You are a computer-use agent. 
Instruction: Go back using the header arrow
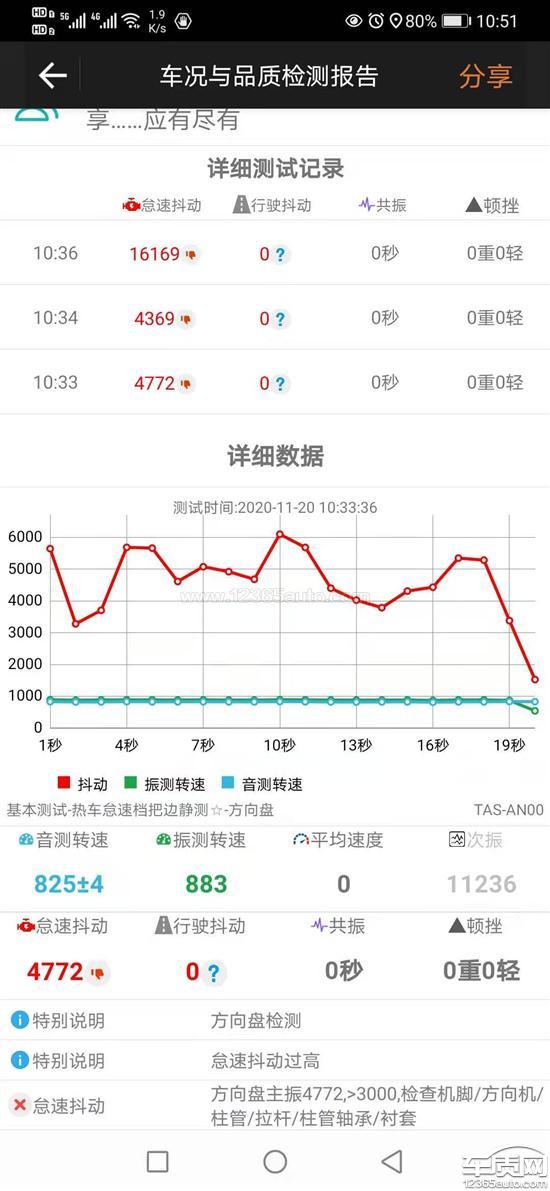pos(52,76)
